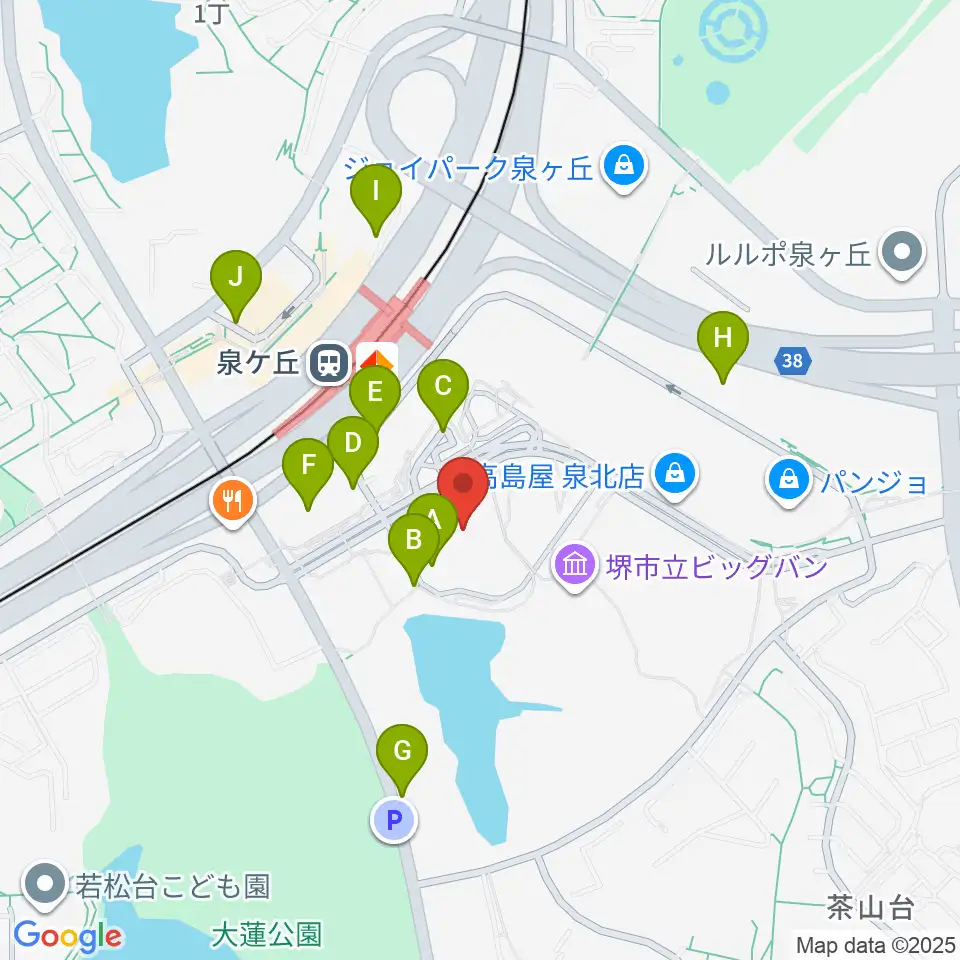Tap the パンジョ shopping bag icon

coord(790,480)
